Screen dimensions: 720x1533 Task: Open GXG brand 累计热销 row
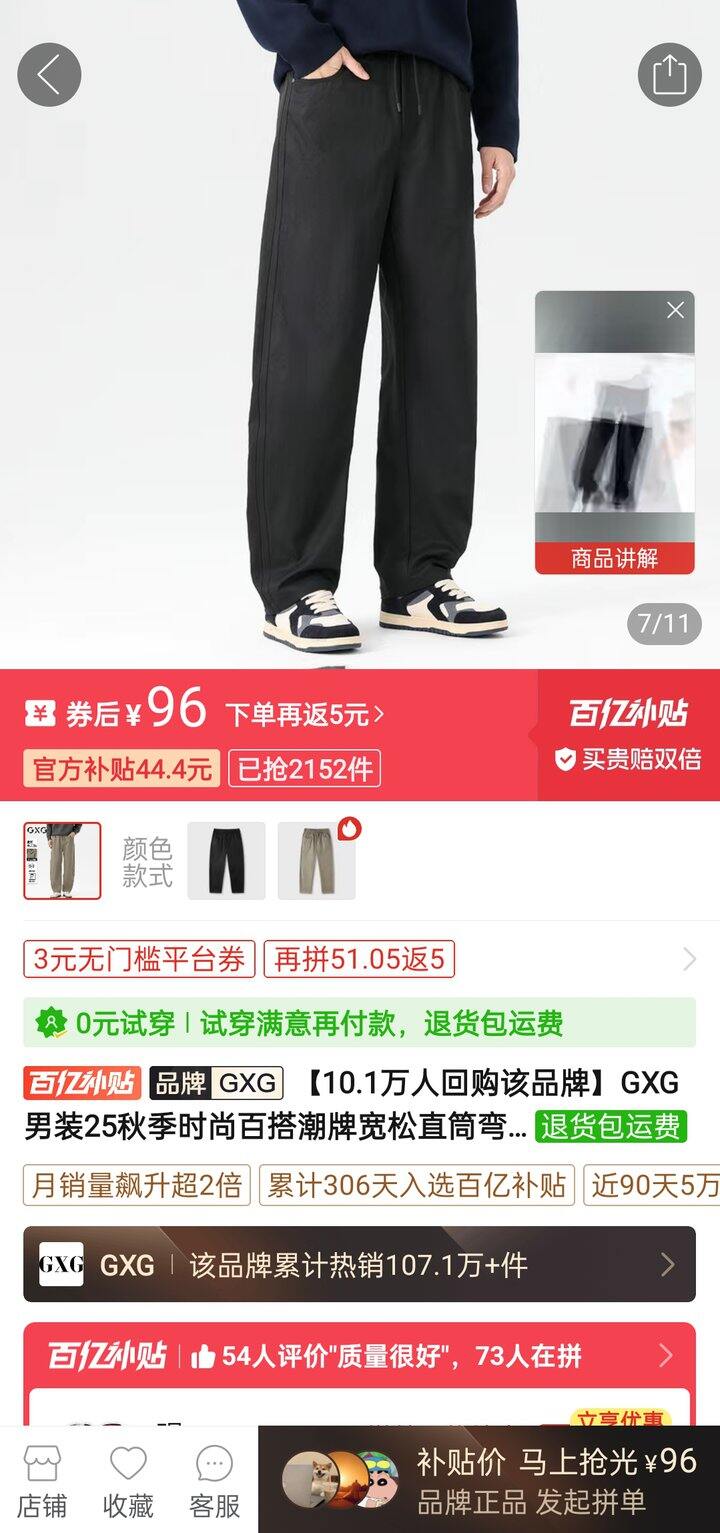pos(359,1264)
